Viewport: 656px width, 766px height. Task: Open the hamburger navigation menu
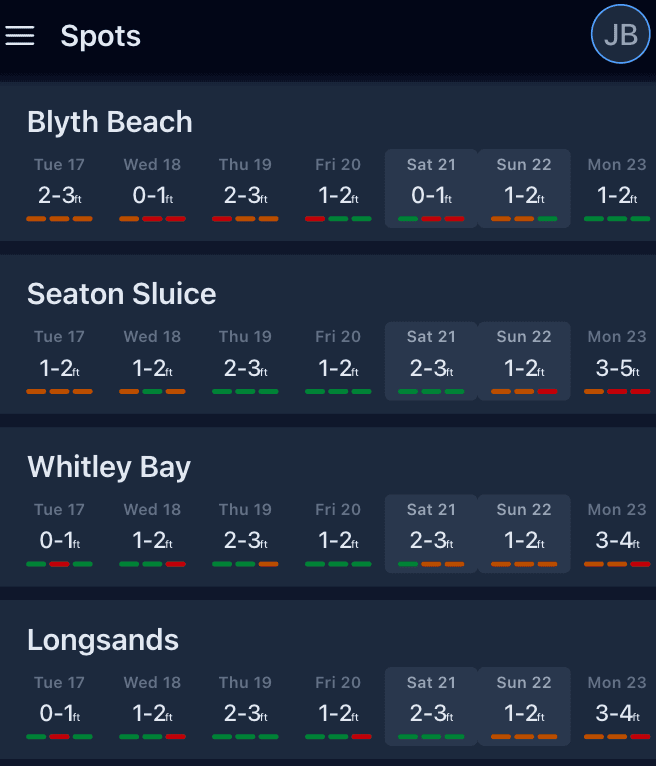click(20, 36)
